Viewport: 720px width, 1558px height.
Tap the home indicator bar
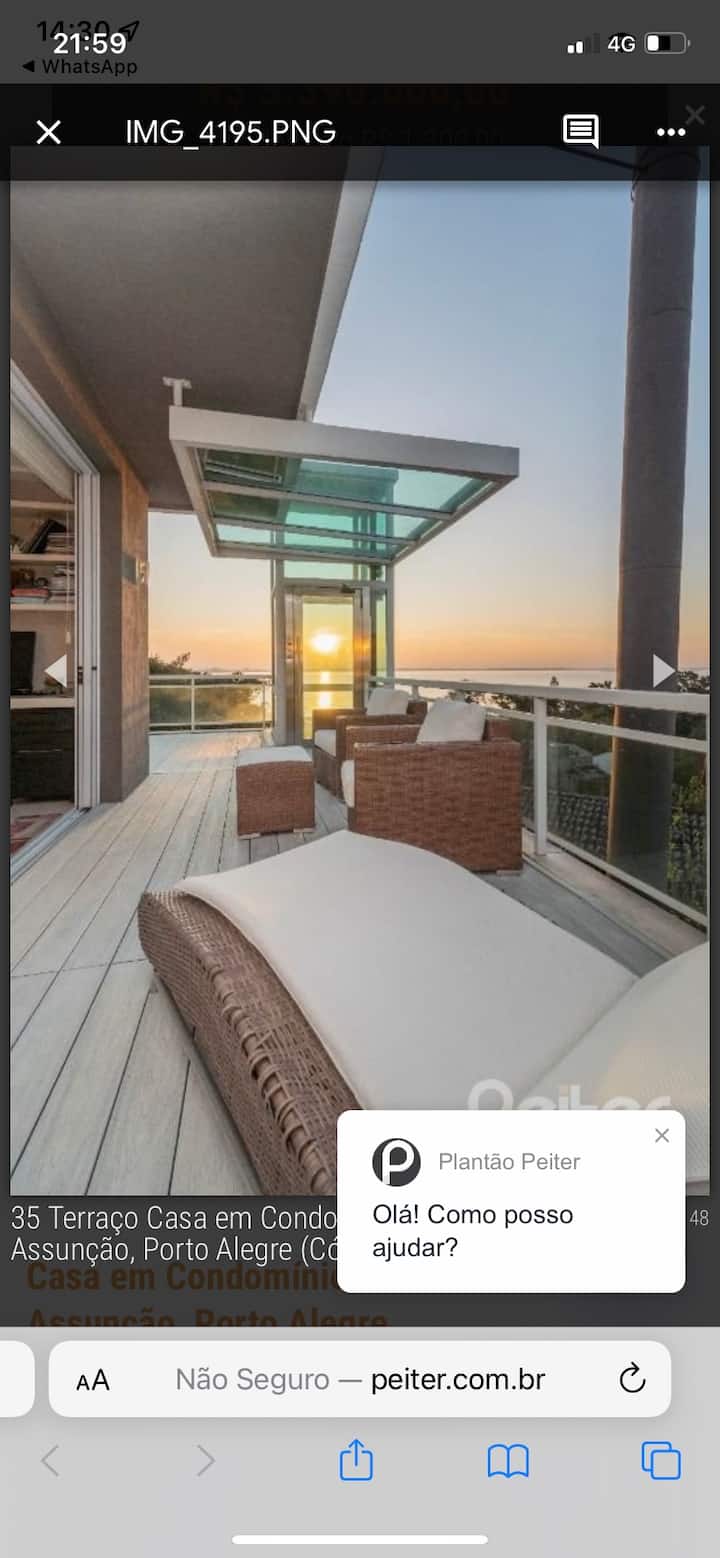point(360,1540)
